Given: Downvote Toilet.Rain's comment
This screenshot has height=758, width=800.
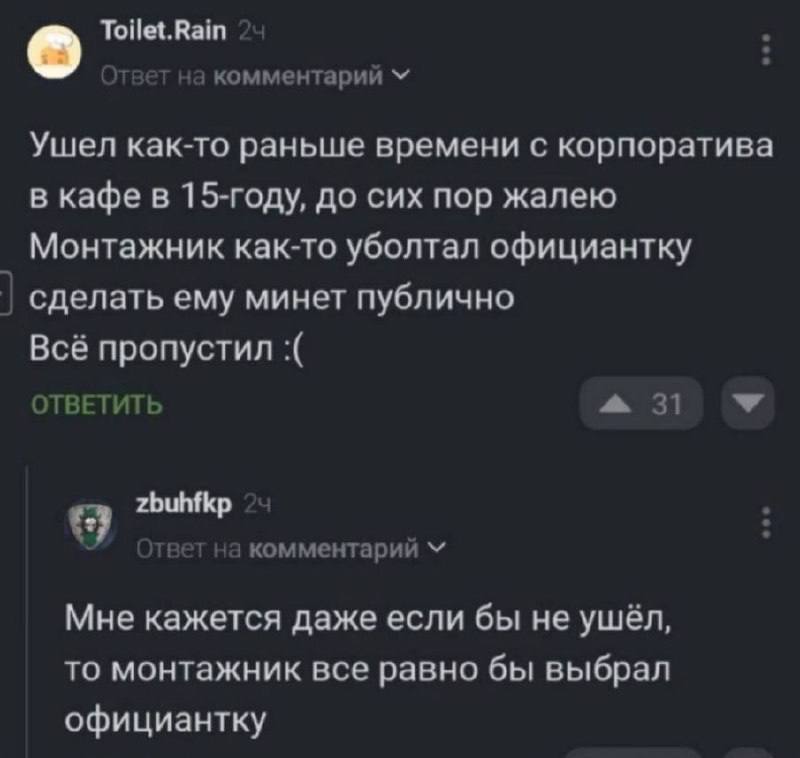Looking at the screenshot, I should coord(749,404).
